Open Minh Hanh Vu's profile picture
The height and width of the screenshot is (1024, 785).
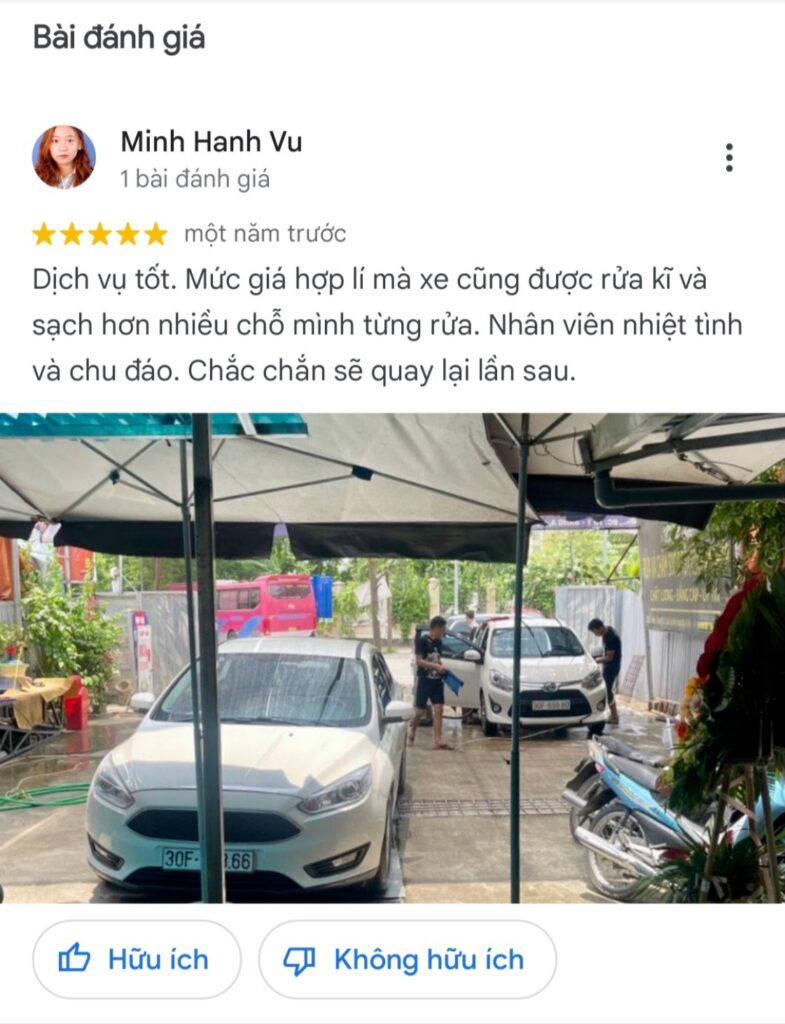click(64, 157)
